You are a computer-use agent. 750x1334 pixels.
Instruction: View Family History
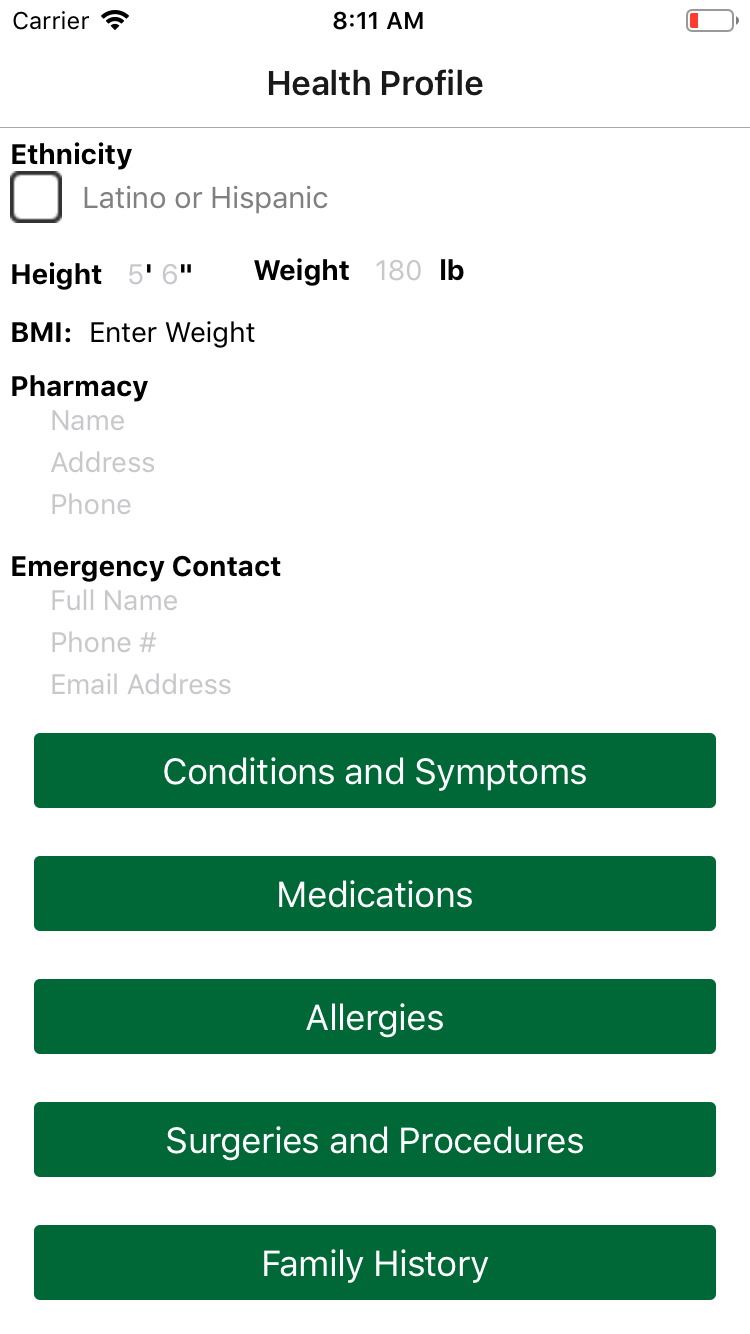pyautogui.click(x=375, y=1263)
